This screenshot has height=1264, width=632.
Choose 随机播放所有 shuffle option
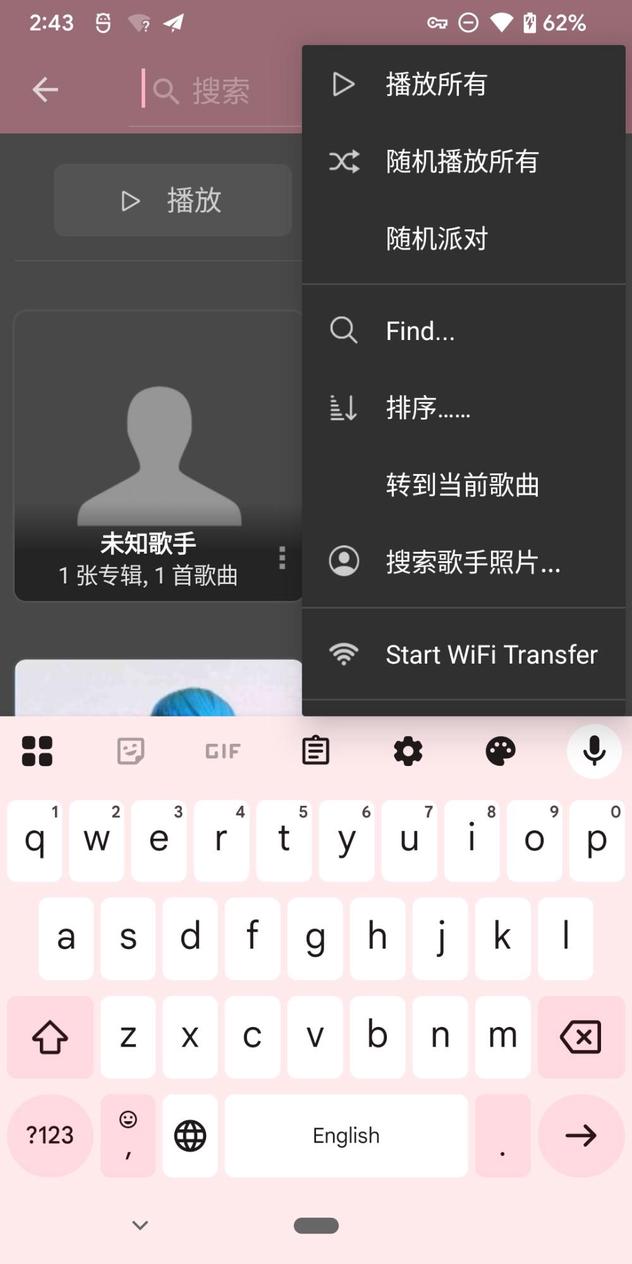[x=461, y=162]
